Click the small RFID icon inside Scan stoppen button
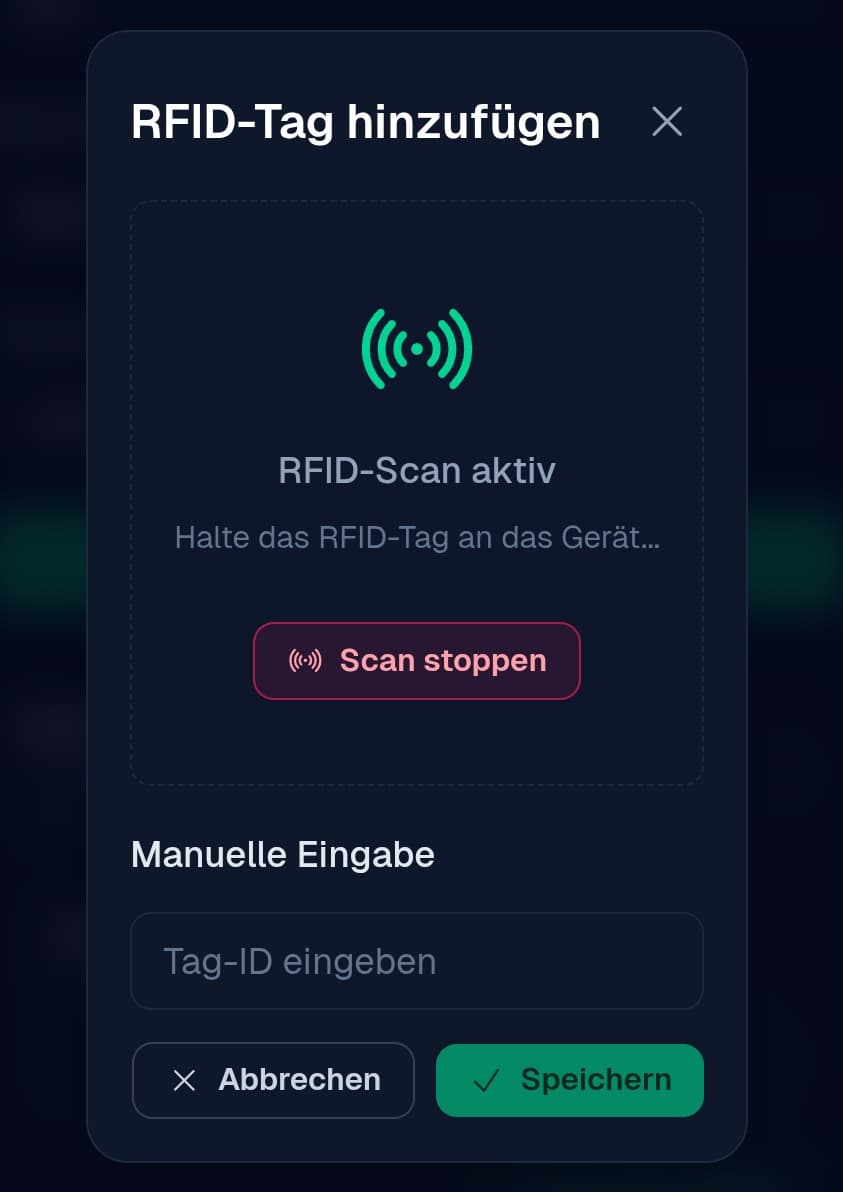 click(305, 660)
